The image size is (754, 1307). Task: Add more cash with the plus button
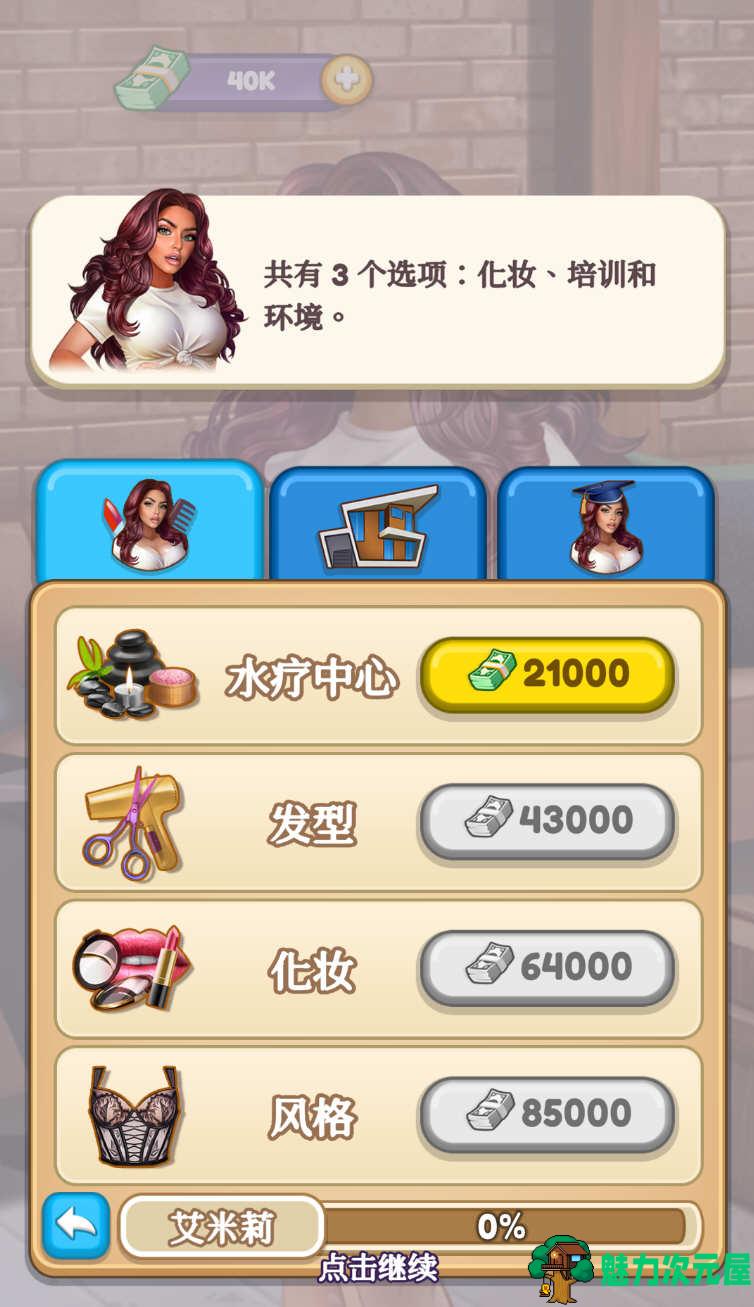tap(346, 80)
